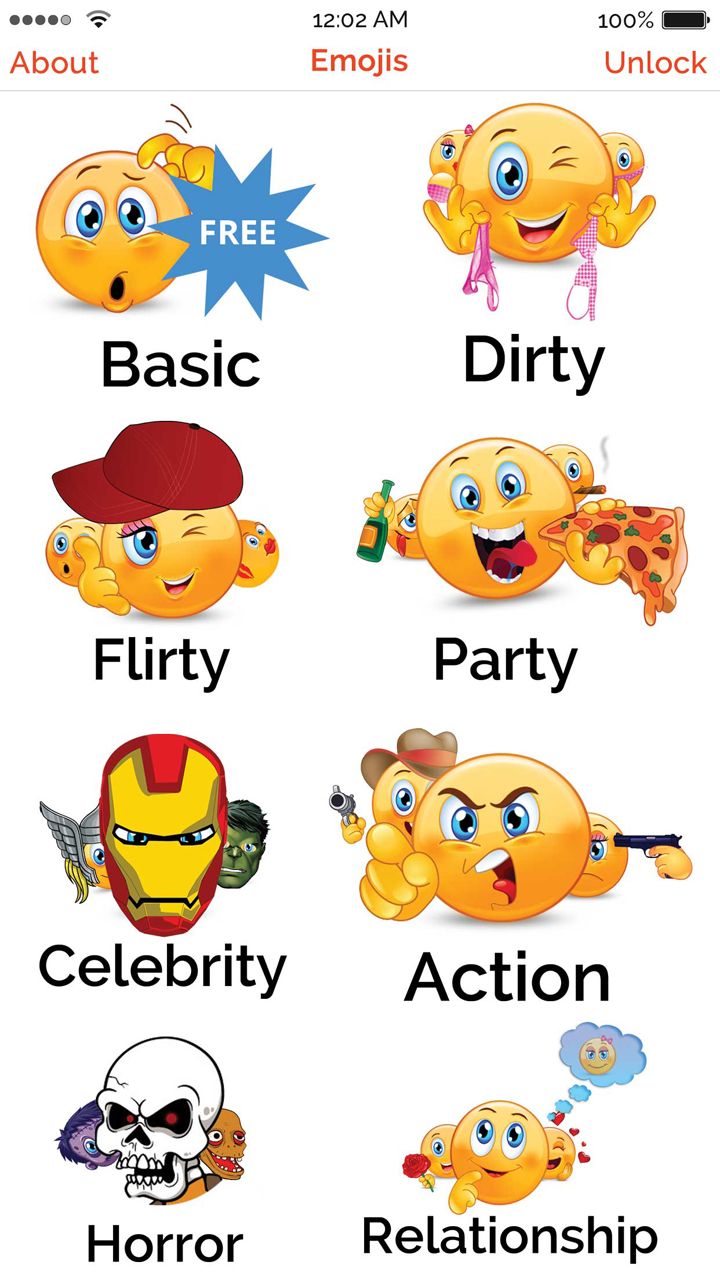Show the Relationship emoji category
The width and height of the screenshot is (720, 1280).
click(x=510, y=1150)
